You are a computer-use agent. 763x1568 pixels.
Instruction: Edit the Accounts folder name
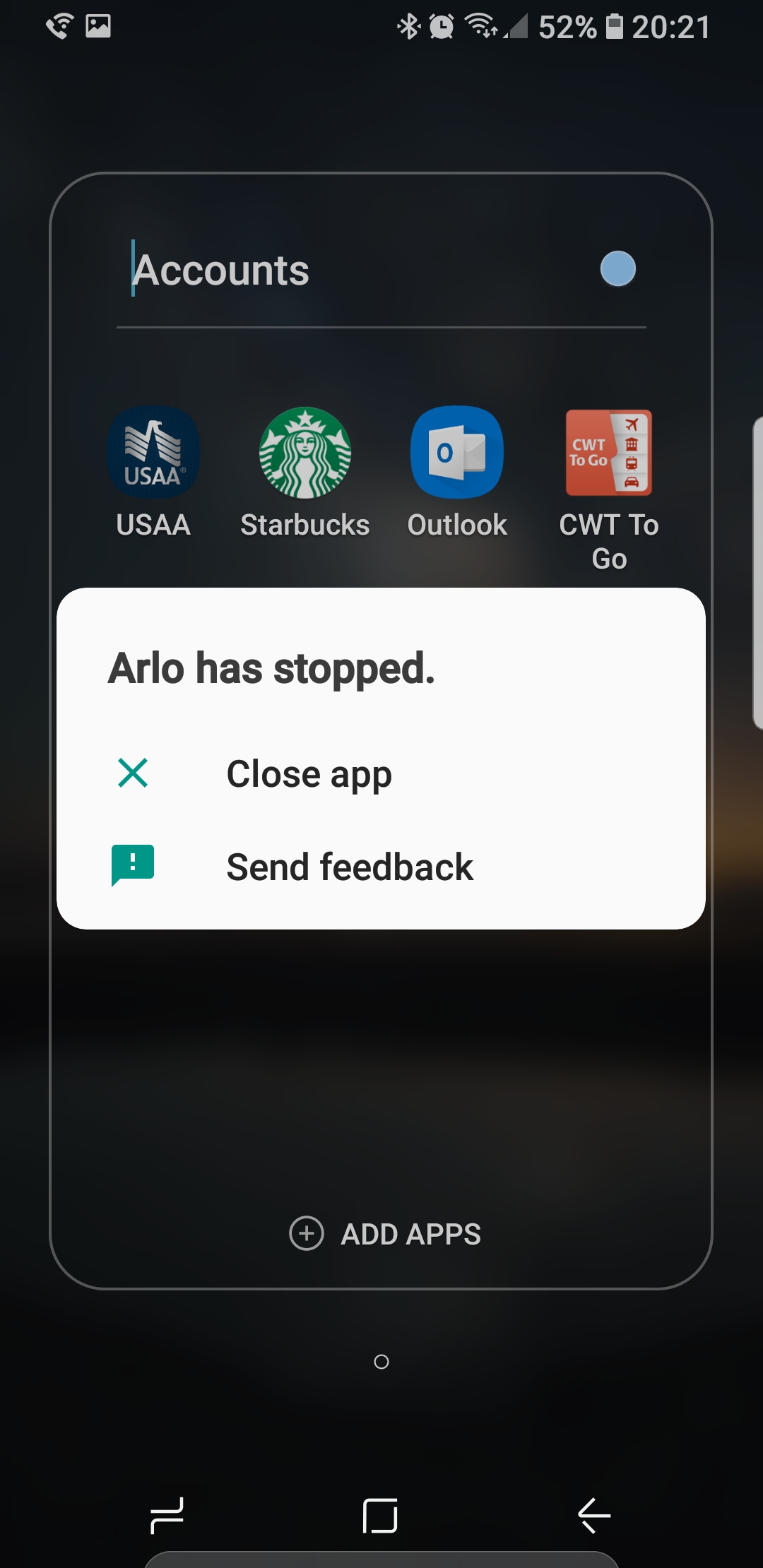[283, 271]
